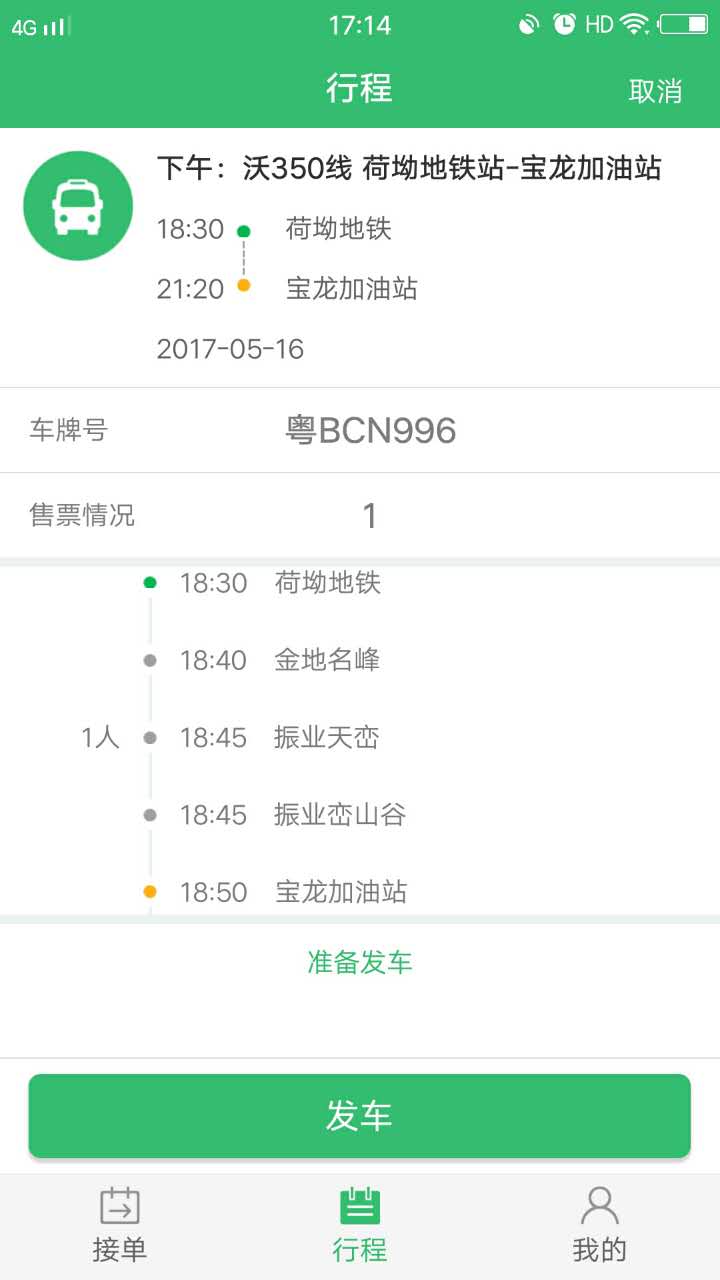Screen dimensions: 720x1280
Task: Tap the battery indicator in status bar
Action: 688,22
